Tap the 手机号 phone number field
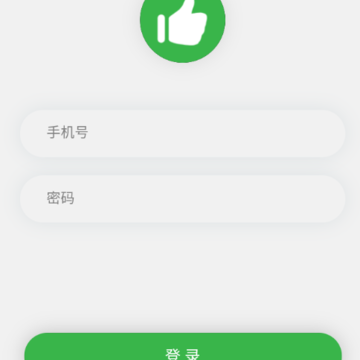 click(x=183, y=133)
